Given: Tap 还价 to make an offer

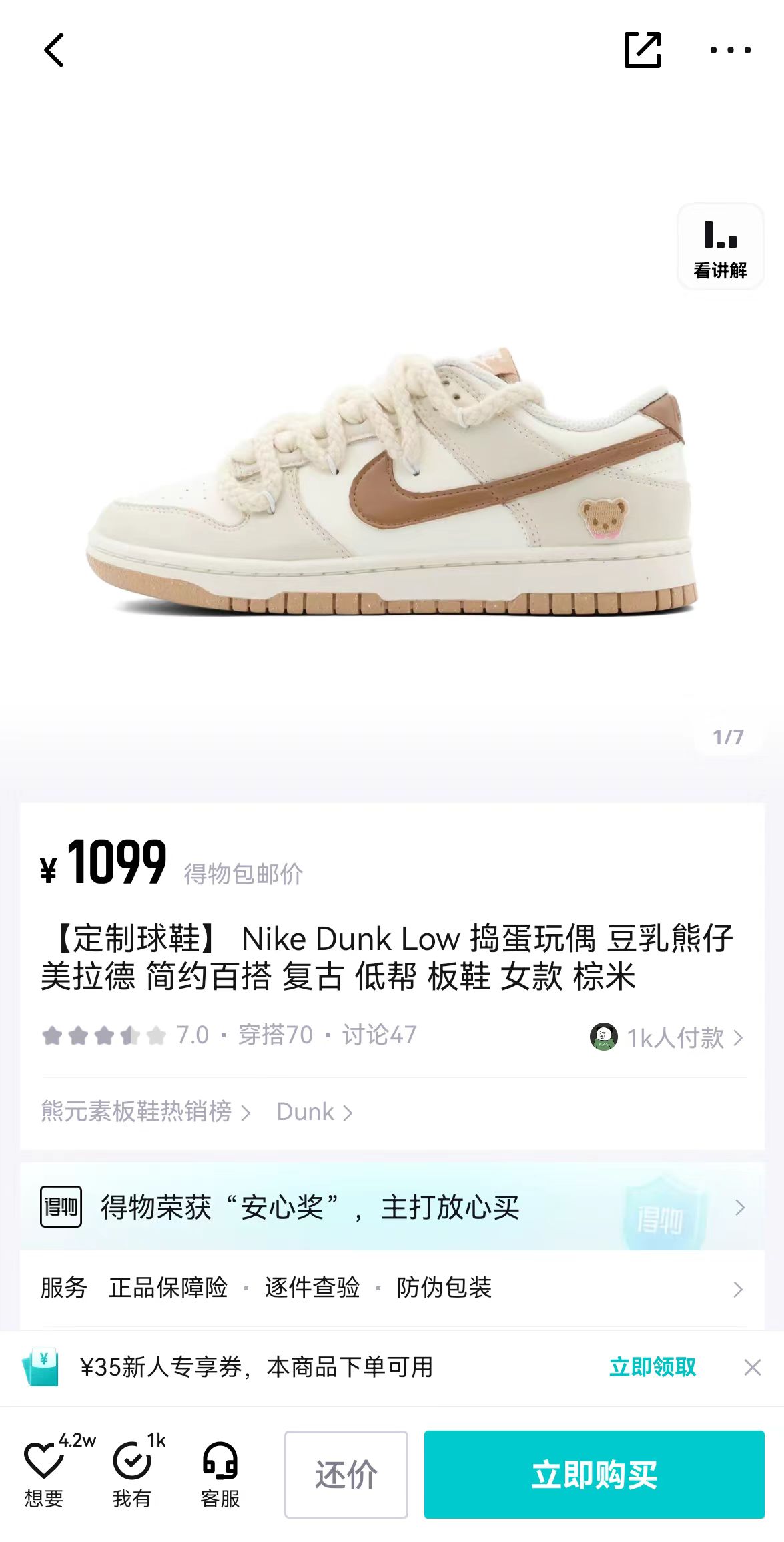Looking at the screenshot, I should pyautogui.click(x=346, y=1475).
